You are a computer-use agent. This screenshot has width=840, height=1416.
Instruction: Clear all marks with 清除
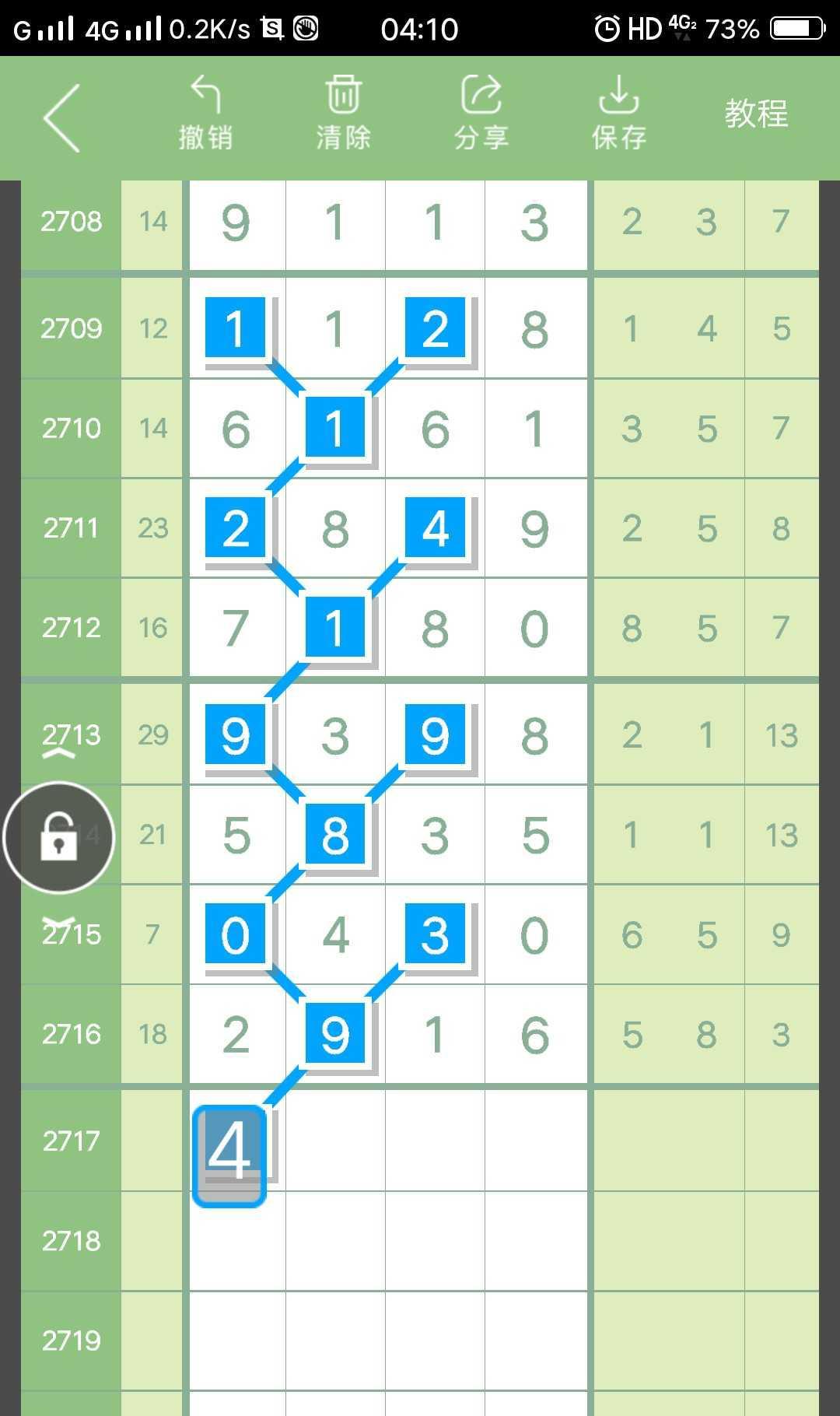[x=343, y=114]
